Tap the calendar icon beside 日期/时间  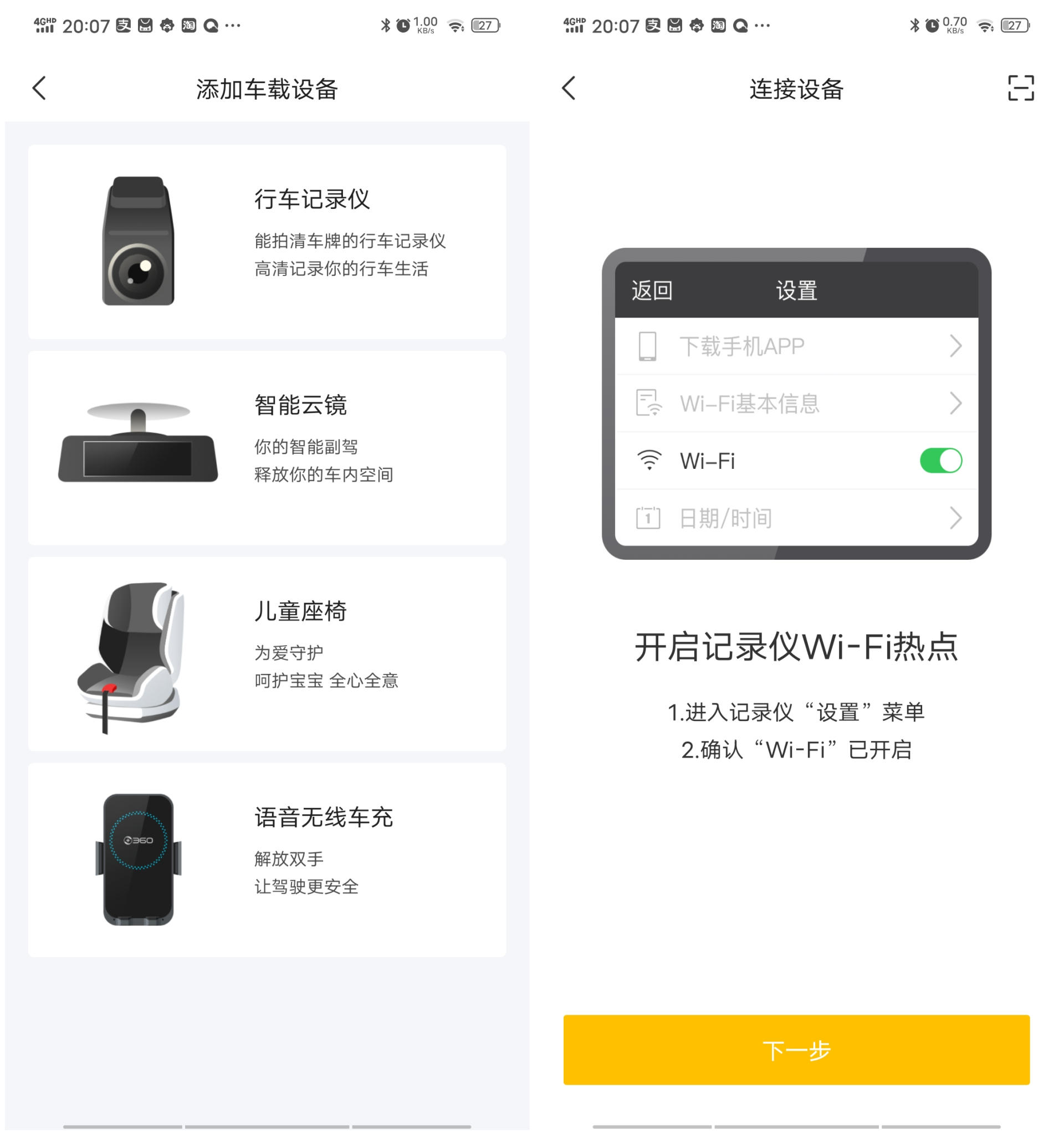tap(648, 517)
